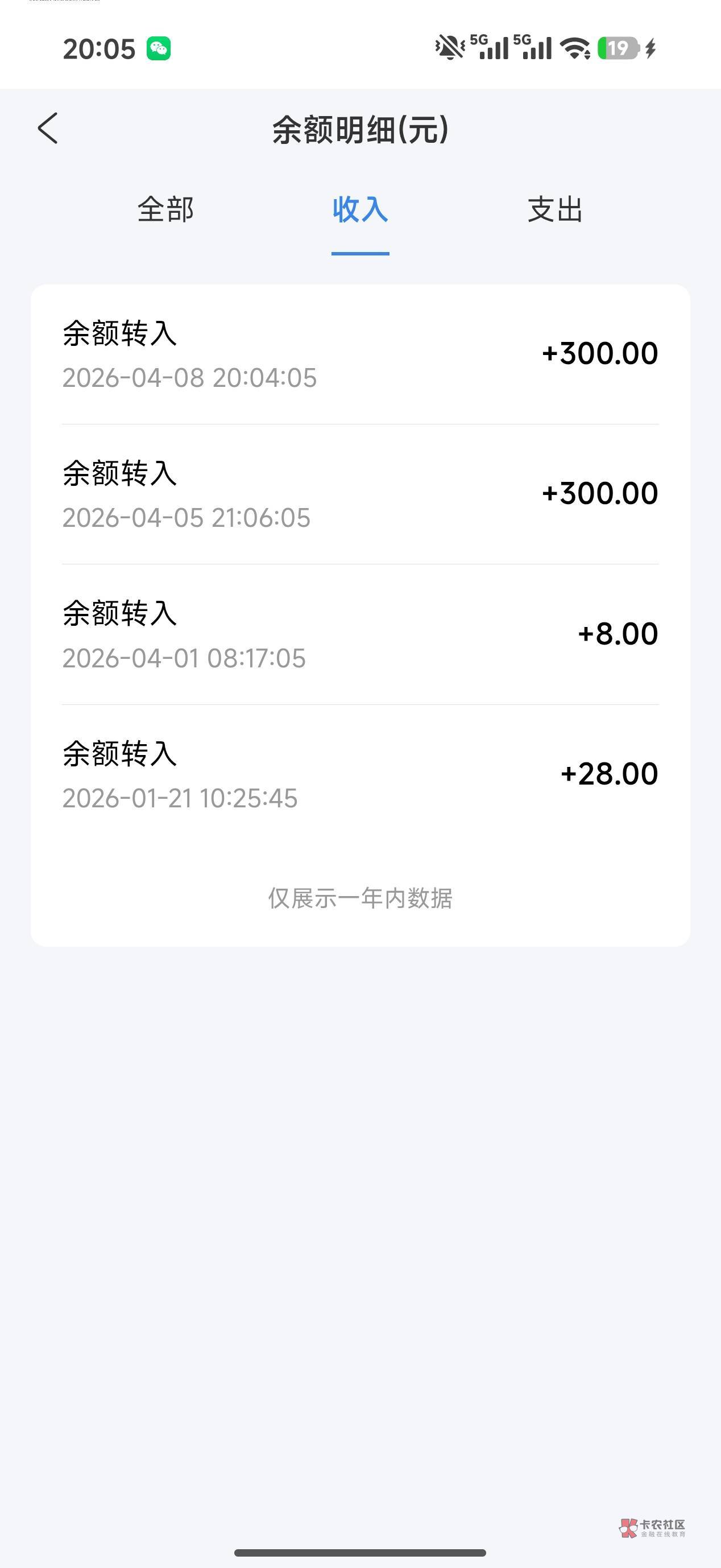
Task: Switch to the 全部 tab
Action: (165, 209)
